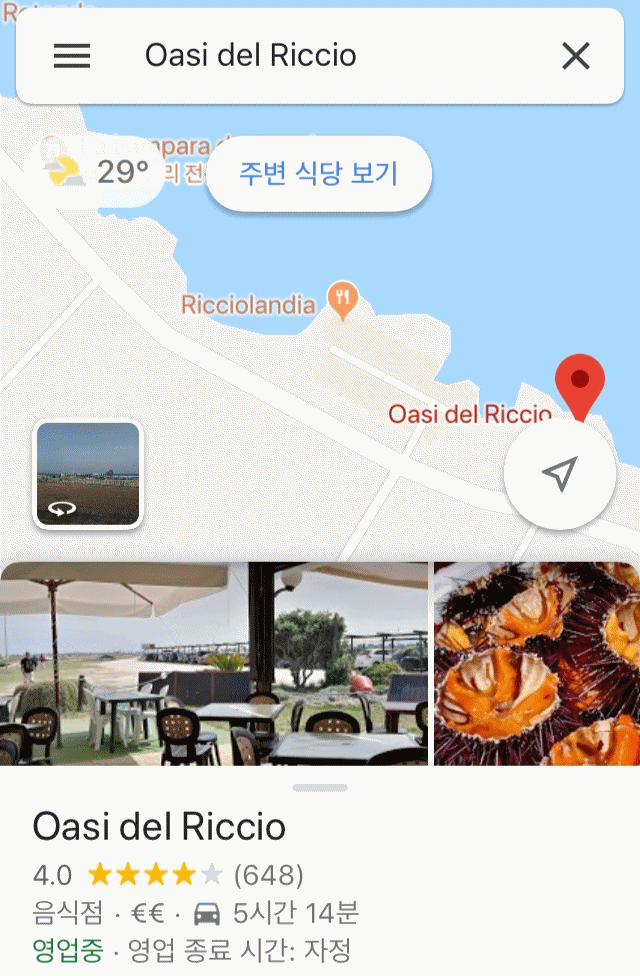Expand the Oasi del Riccio details sheet
The width and height of the screenshot is (640, 976).
[320, 788]
